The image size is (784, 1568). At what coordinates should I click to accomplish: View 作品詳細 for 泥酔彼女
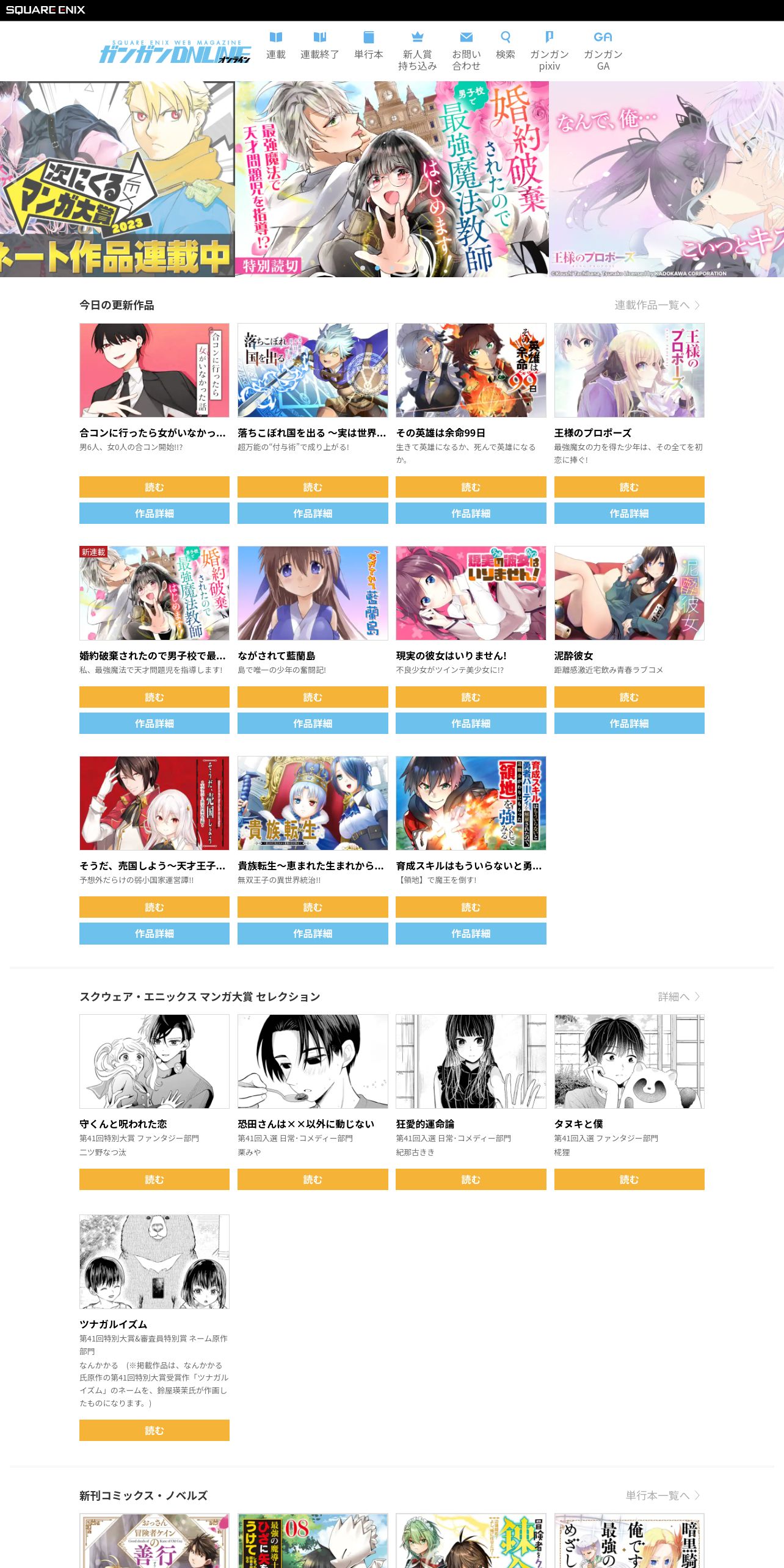[x=629, y=723]
